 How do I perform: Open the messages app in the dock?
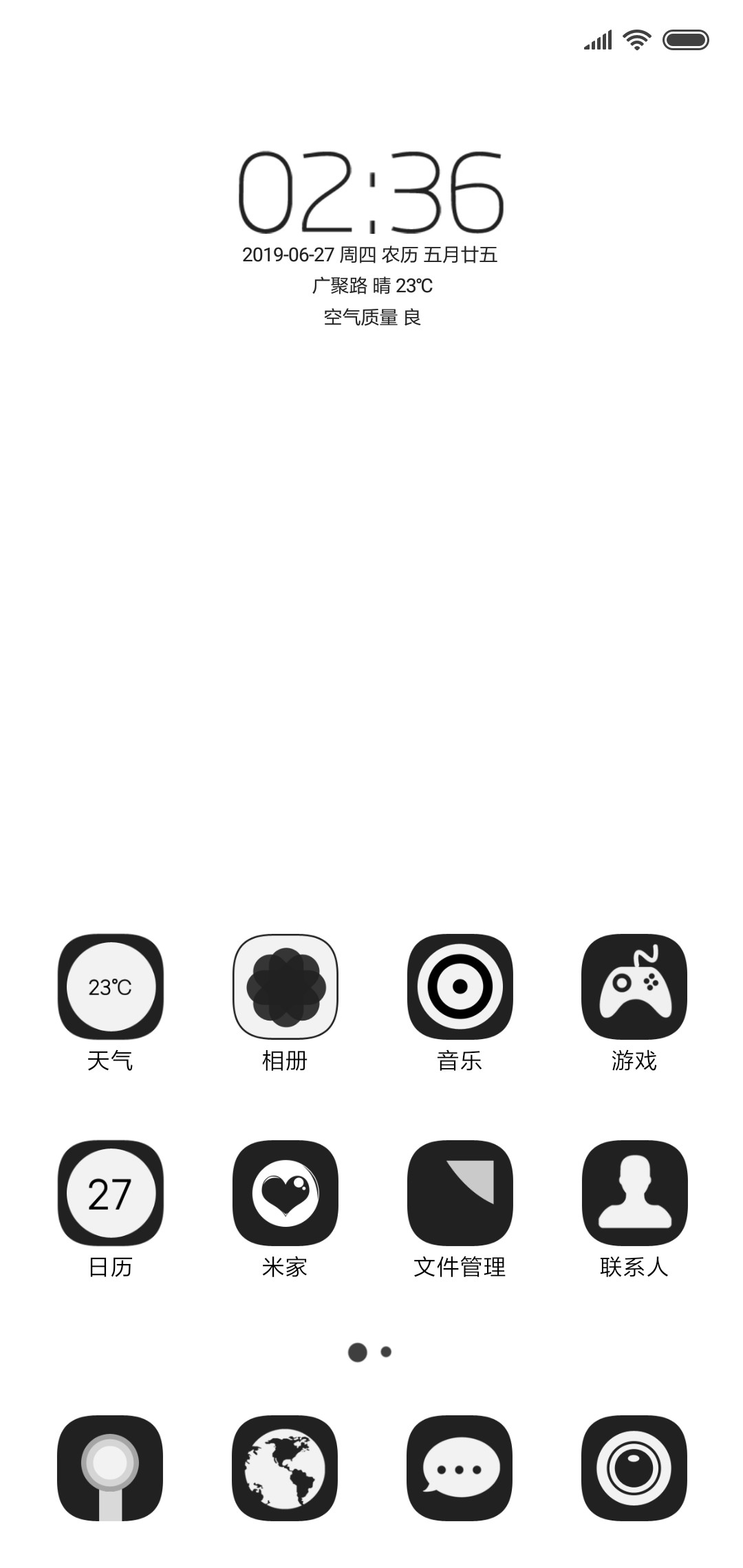pyautogui.click(x=460, y=1468)
